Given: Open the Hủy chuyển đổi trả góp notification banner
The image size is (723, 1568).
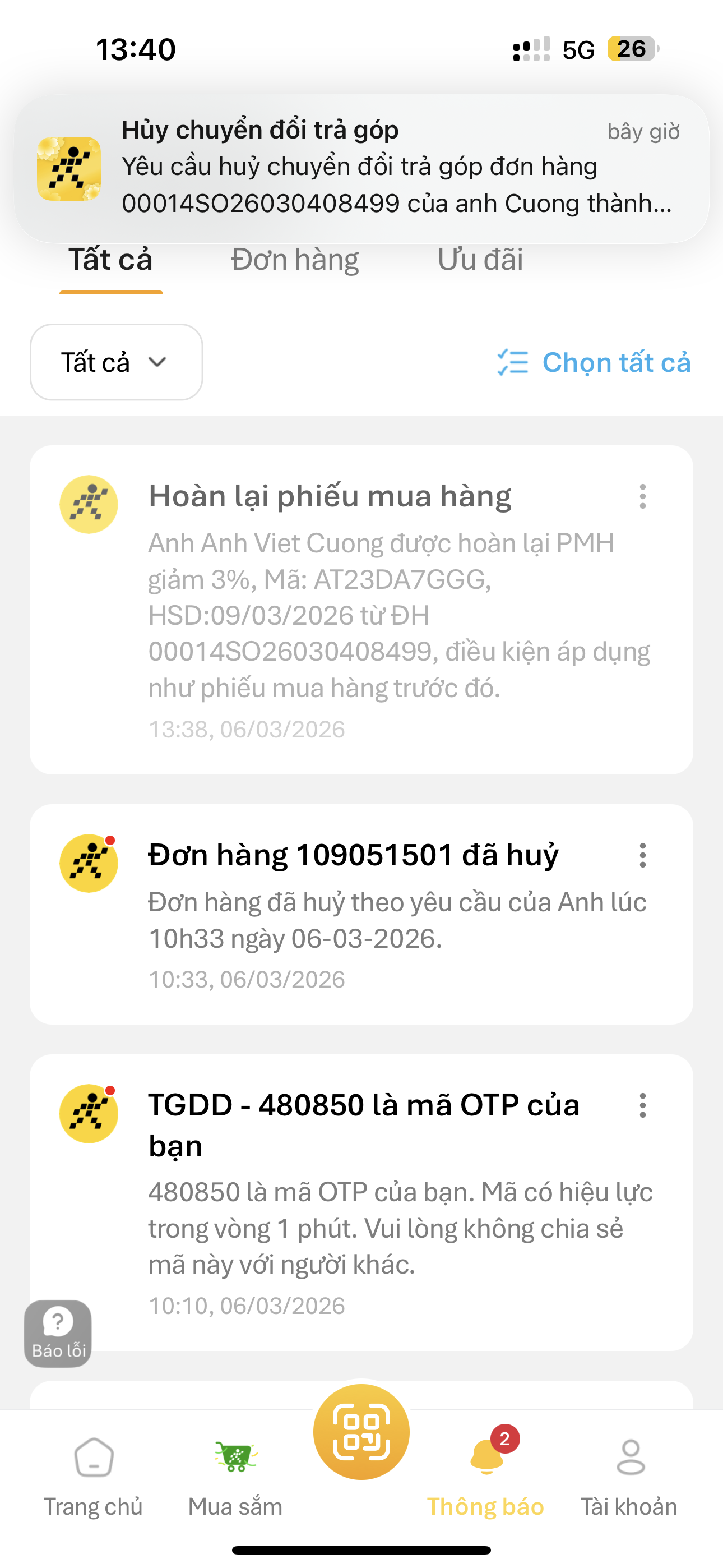Looking at the screenshot, I should (361, 168).
